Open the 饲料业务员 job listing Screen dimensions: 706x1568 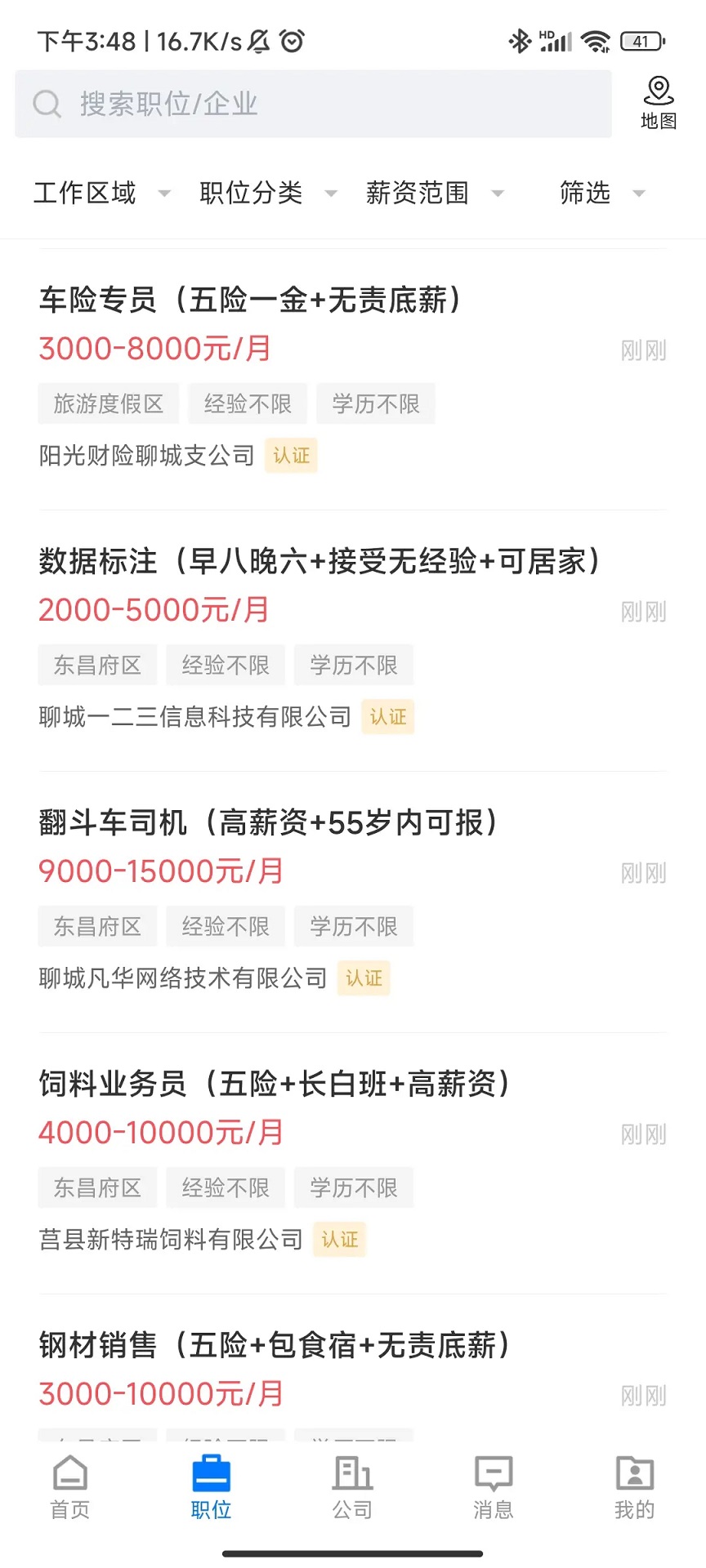275,1083
